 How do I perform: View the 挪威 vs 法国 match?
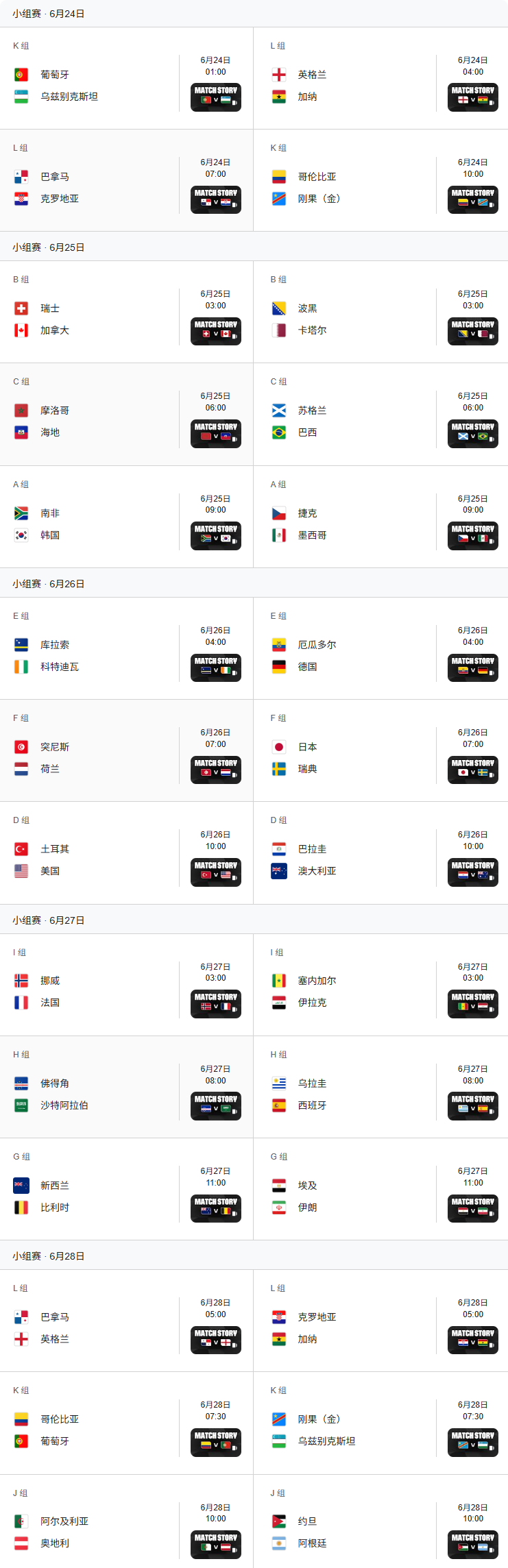coord(89,991)
